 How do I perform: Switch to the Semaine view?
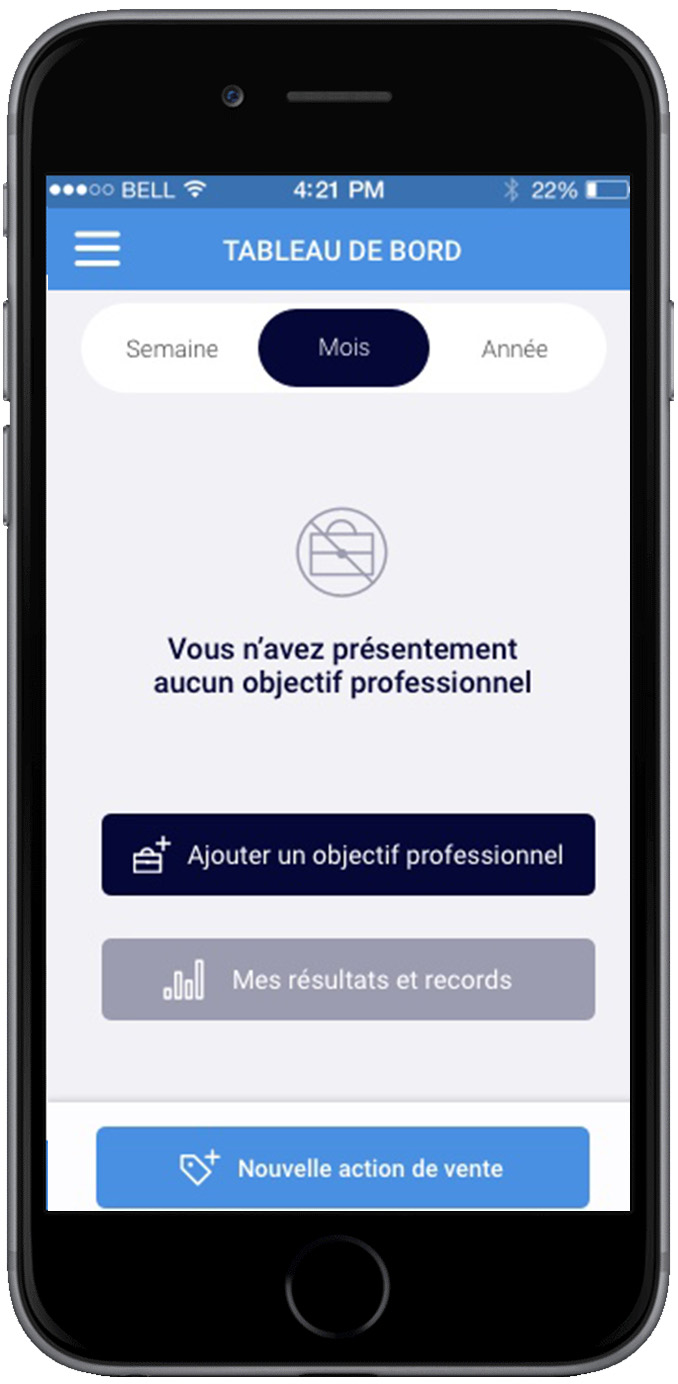pyautogui.click(x=172, y=349)
